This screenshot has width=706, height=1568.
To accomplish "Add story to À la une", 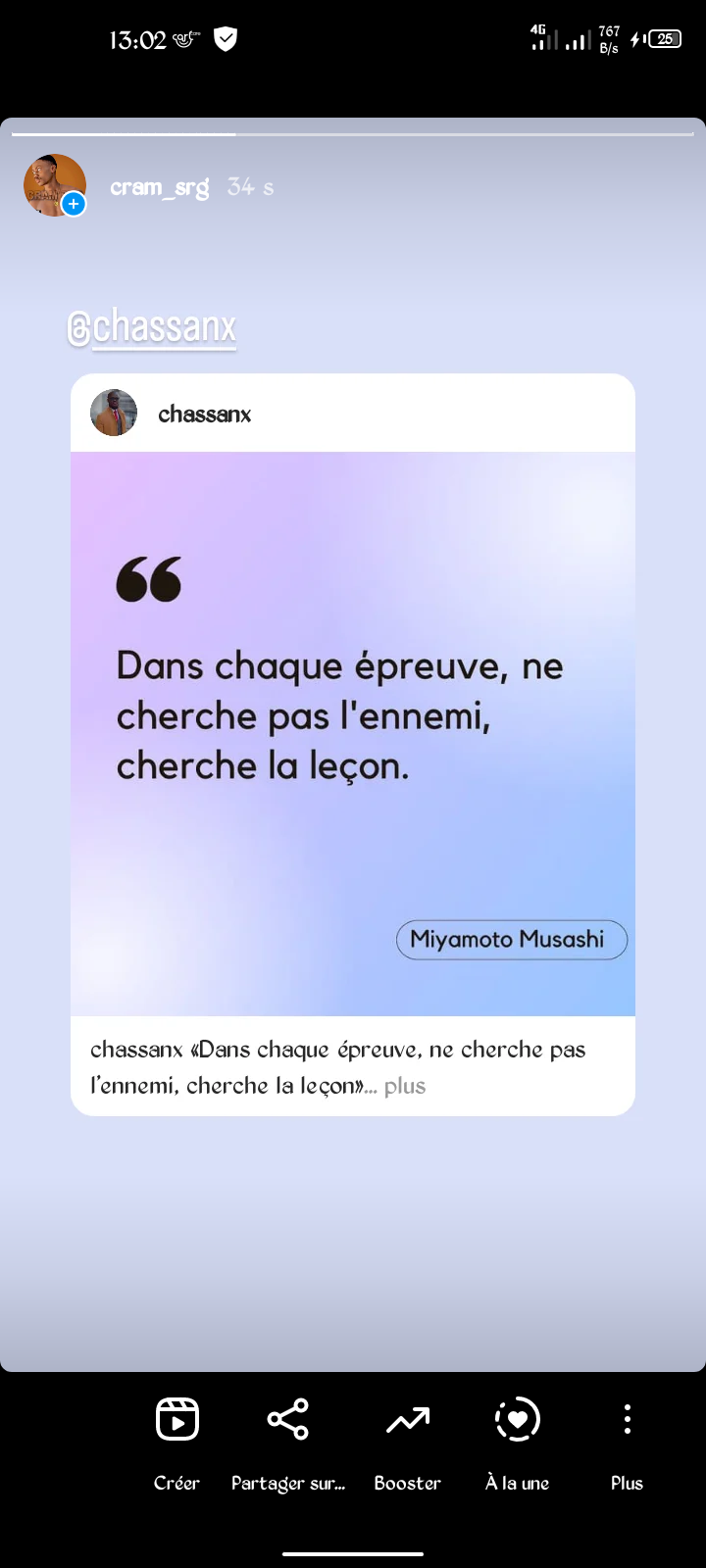I will pyautogui.click(x=517, y=1441).
